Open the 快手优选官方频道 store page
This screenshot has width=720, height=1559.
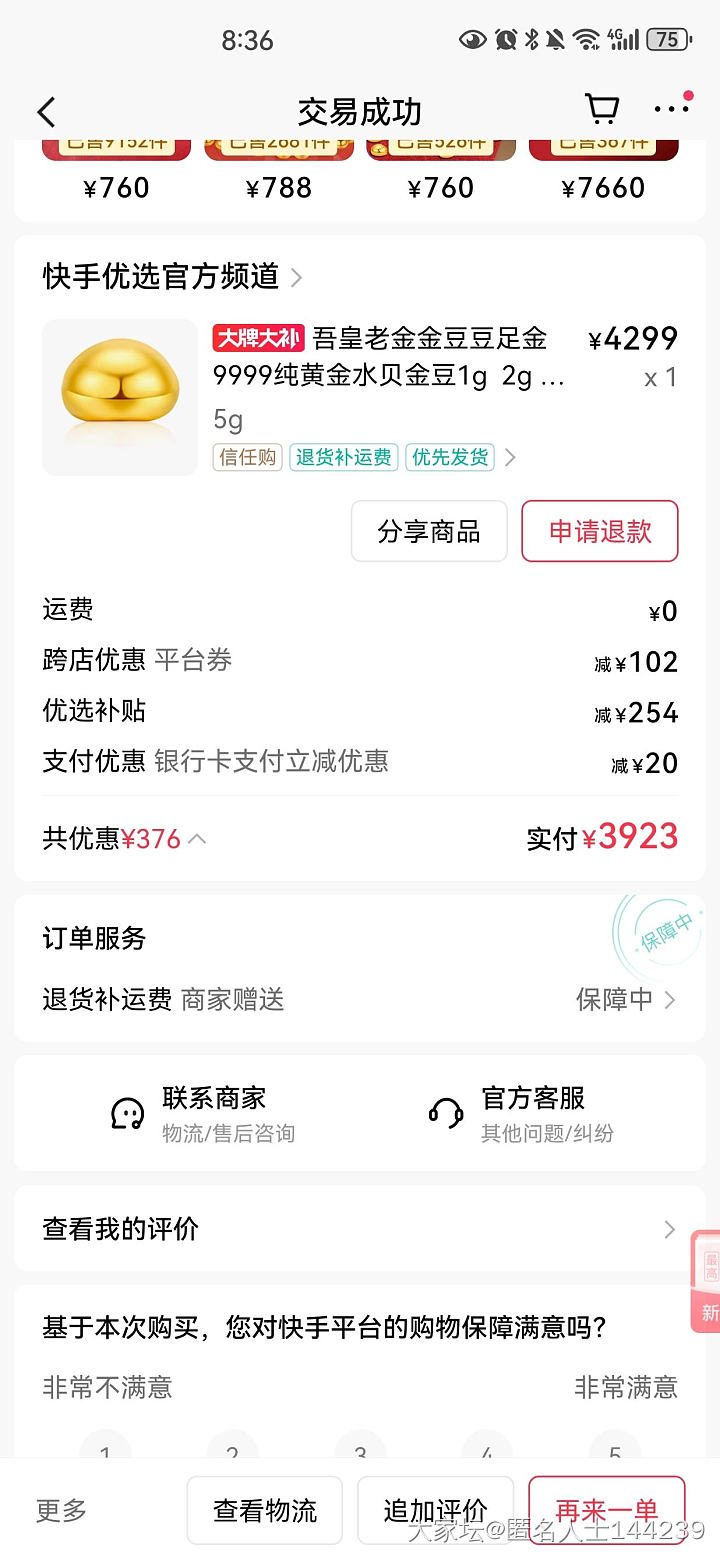[172, 276]
